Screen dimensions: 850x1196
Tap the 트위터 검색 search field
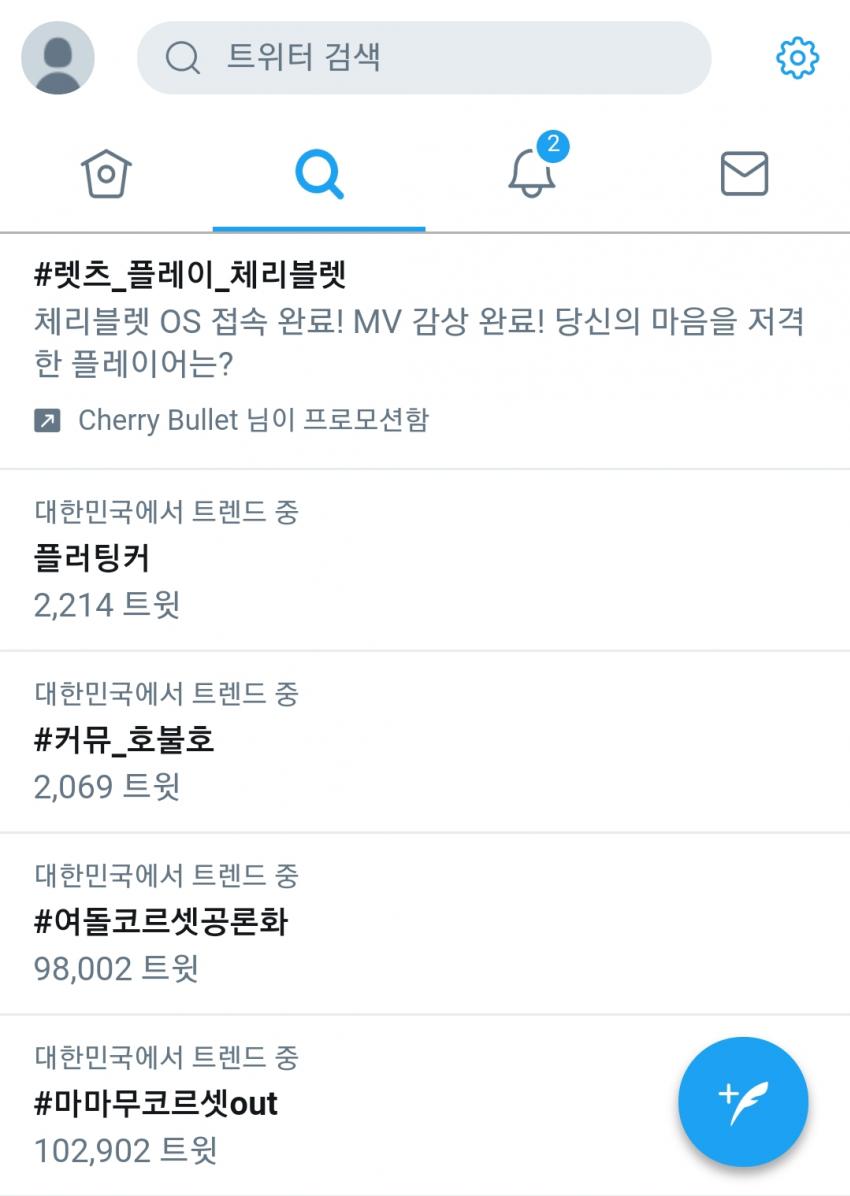pyautogui.click(x=424, y=58)
